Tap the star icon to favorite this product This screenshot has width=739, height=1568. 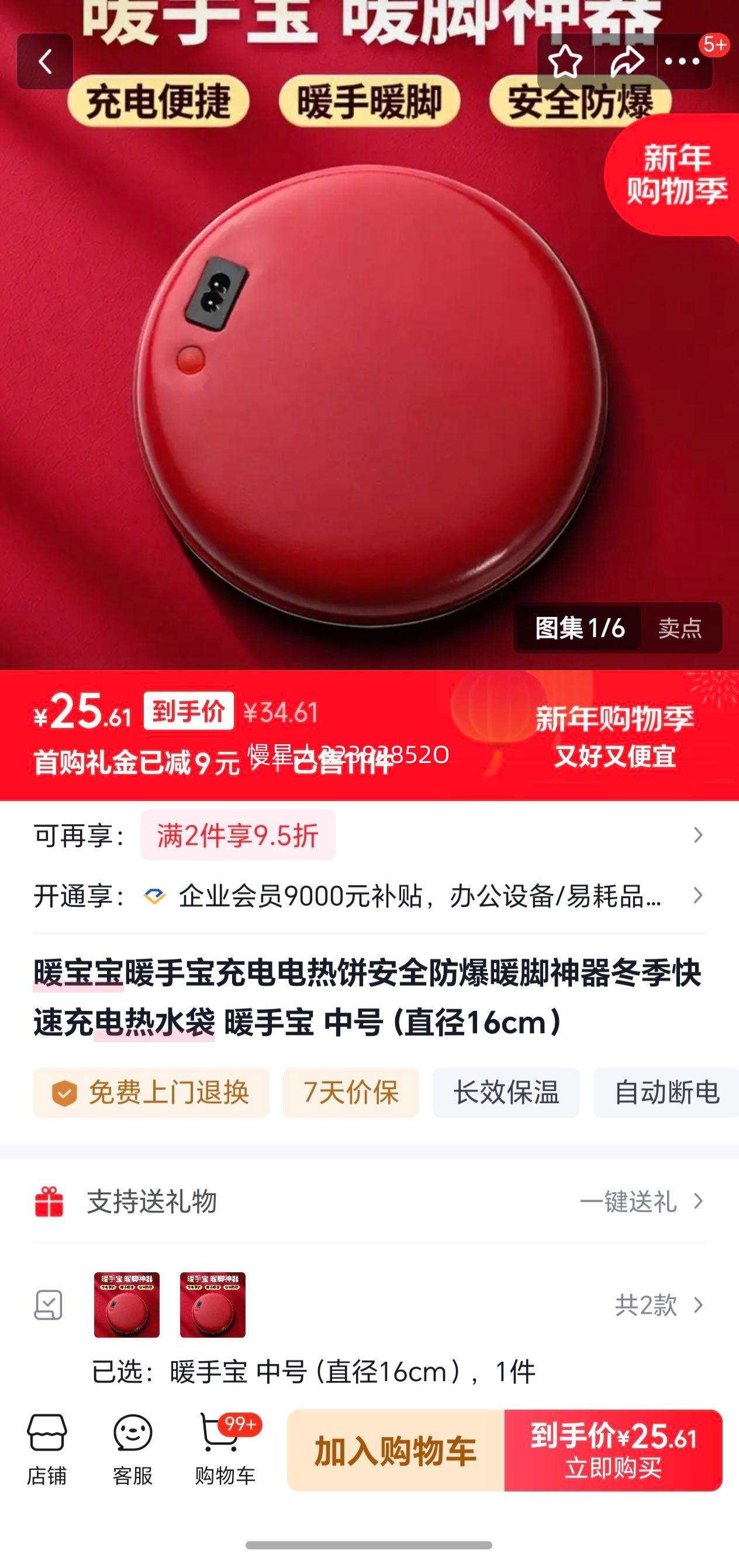566,61
